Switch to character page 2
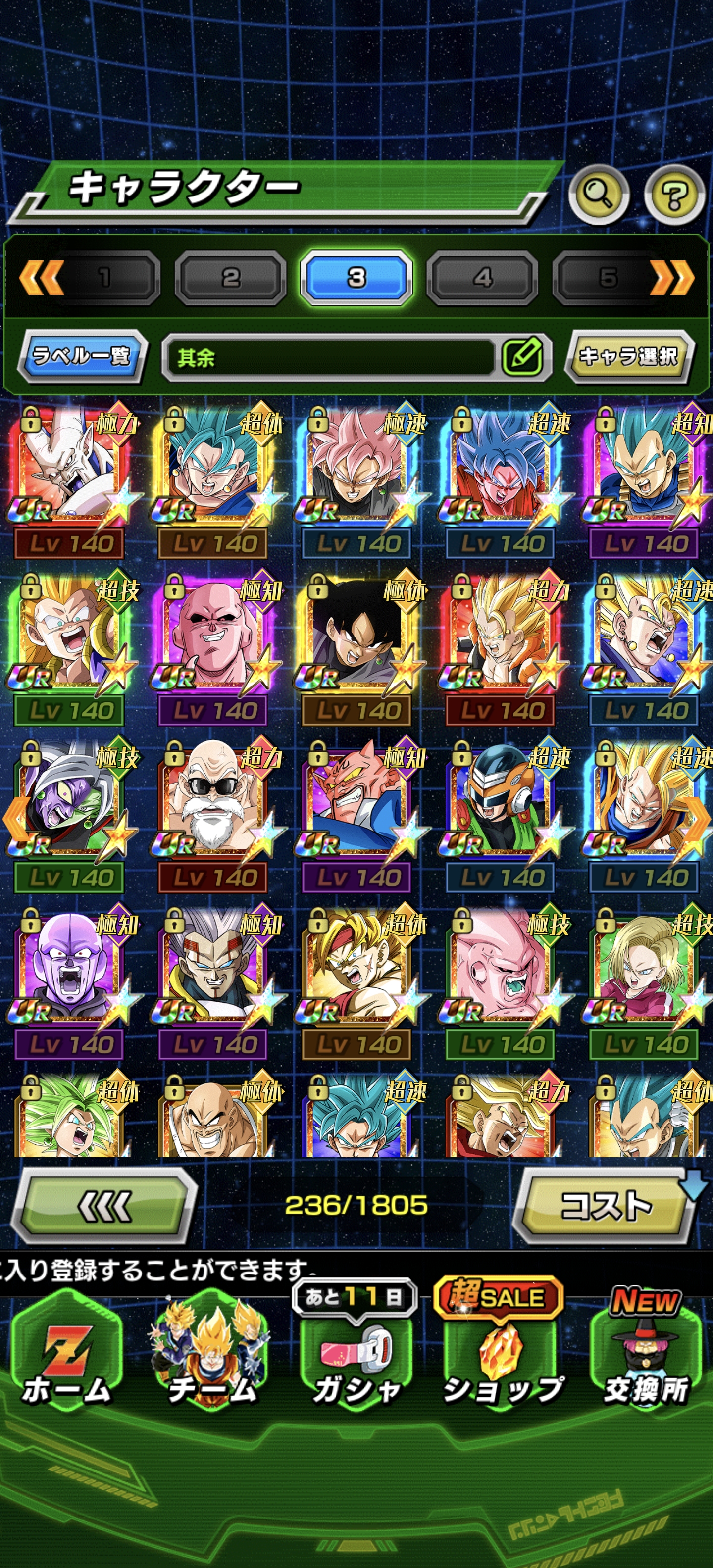 tap(230, 278)
